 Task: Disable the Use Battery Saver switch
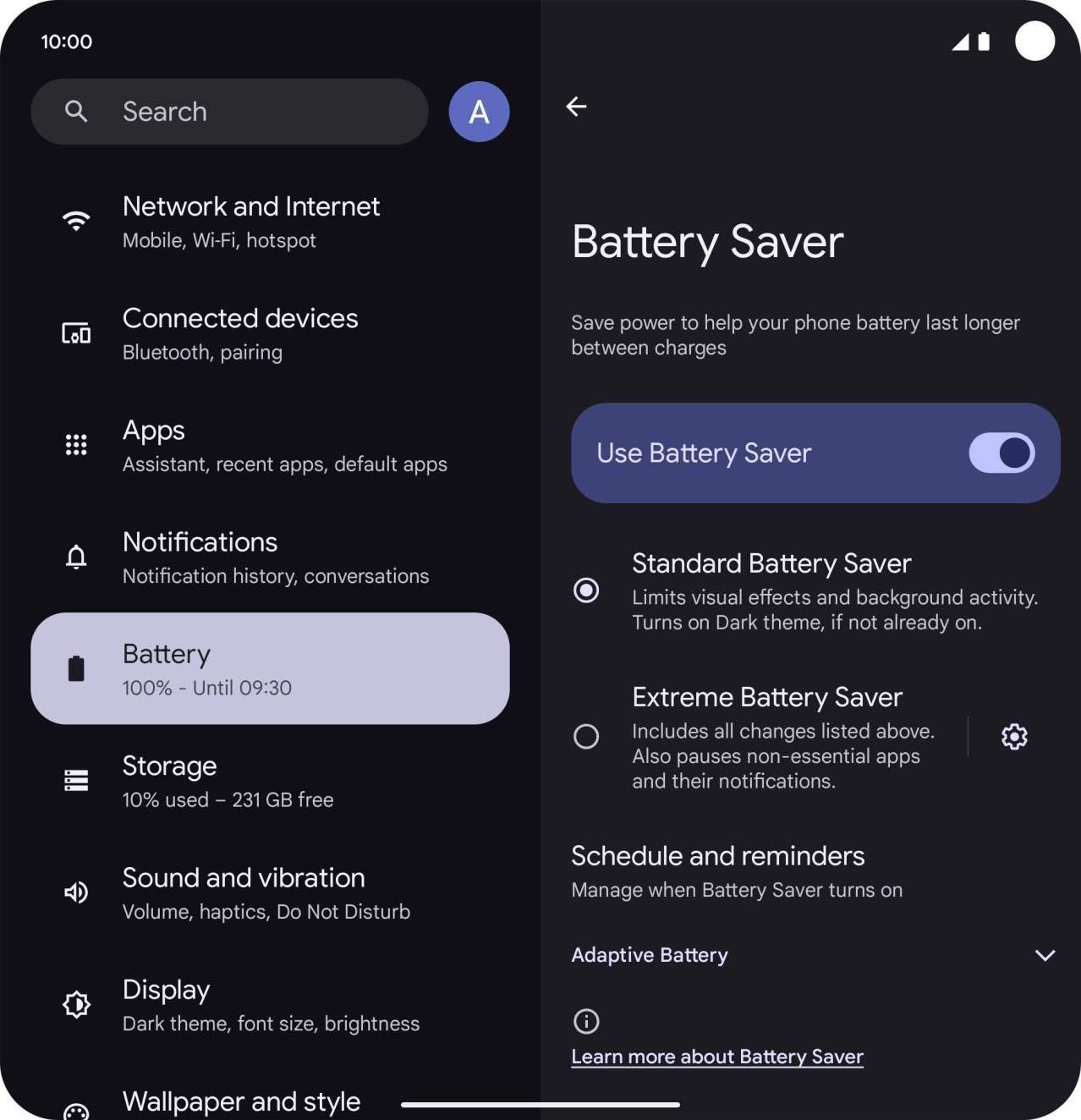point(1001,453)
